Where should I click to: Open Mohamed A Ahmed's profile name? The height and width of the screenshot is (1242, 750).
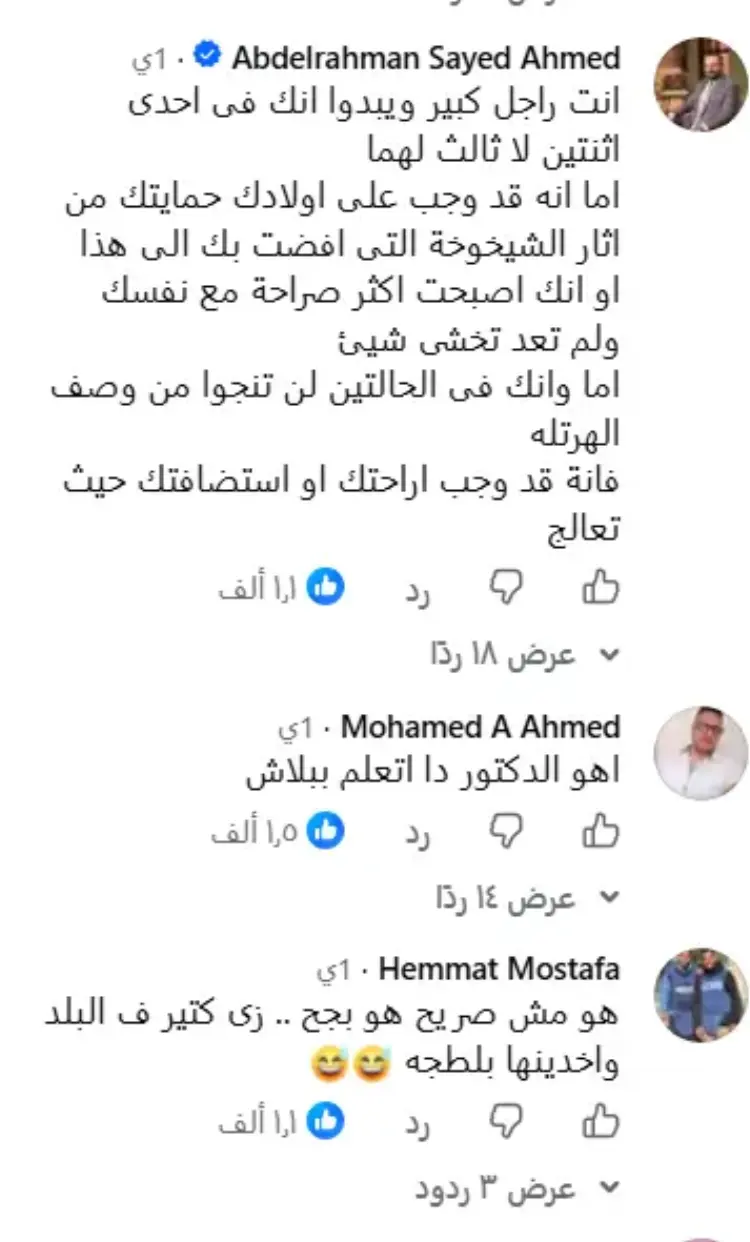click(481, 727)
